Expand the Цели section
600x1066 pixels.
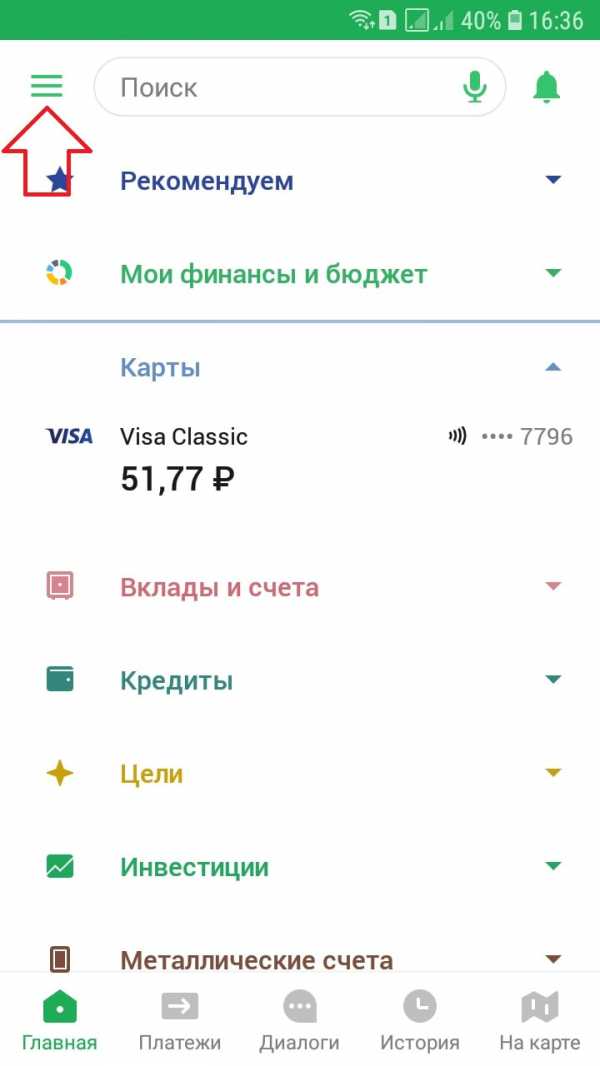[x=300, y=773]
